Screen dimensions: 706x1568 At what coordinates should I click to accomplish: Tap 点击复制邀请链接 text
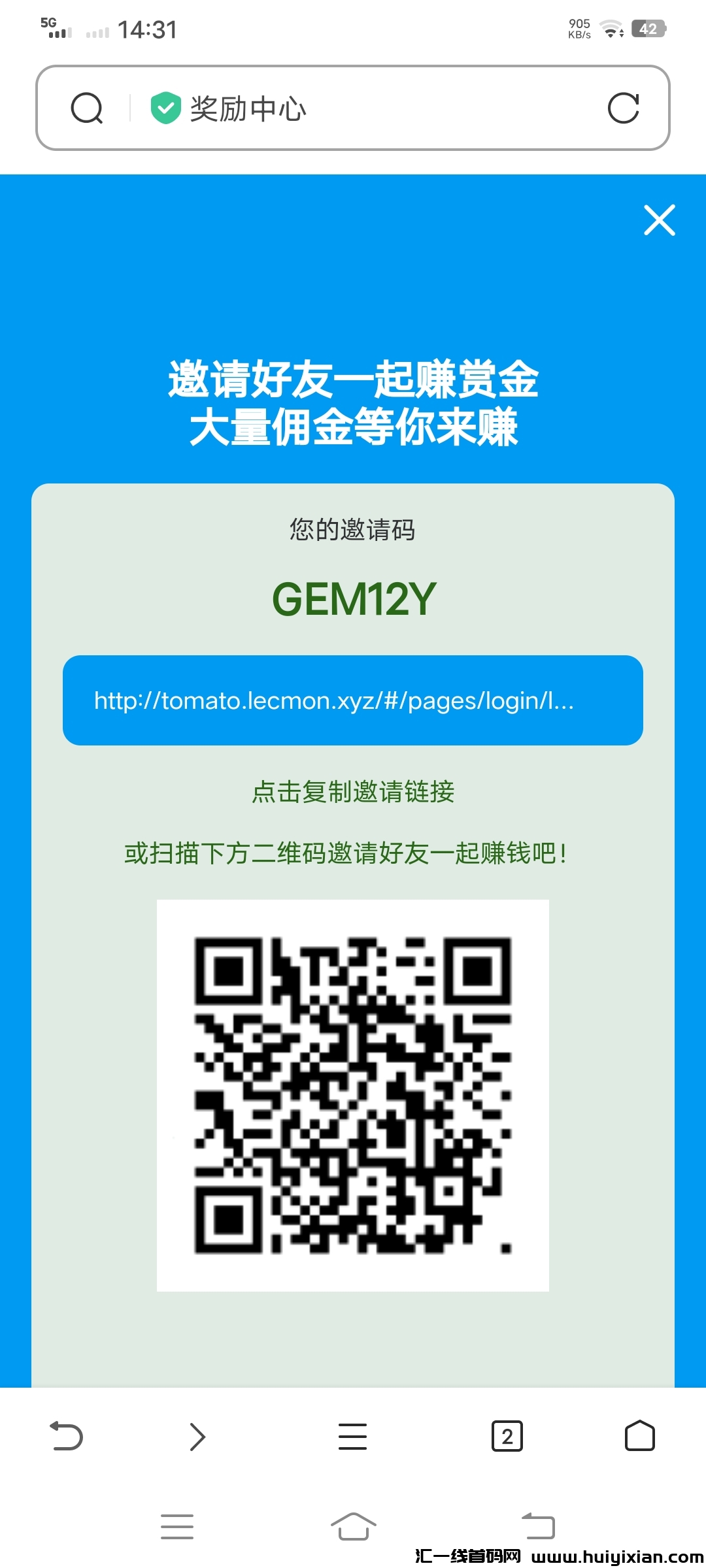(x=353, y=792)
